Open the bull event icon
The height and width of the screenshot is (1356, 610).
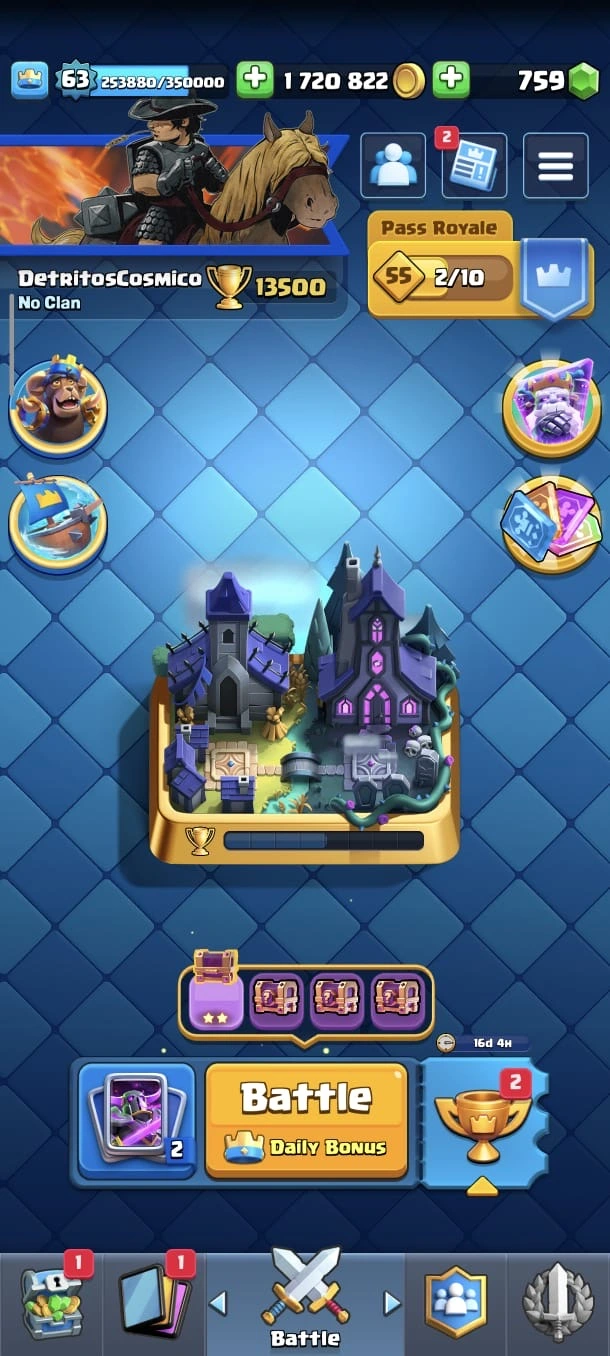tap(58, 406)
